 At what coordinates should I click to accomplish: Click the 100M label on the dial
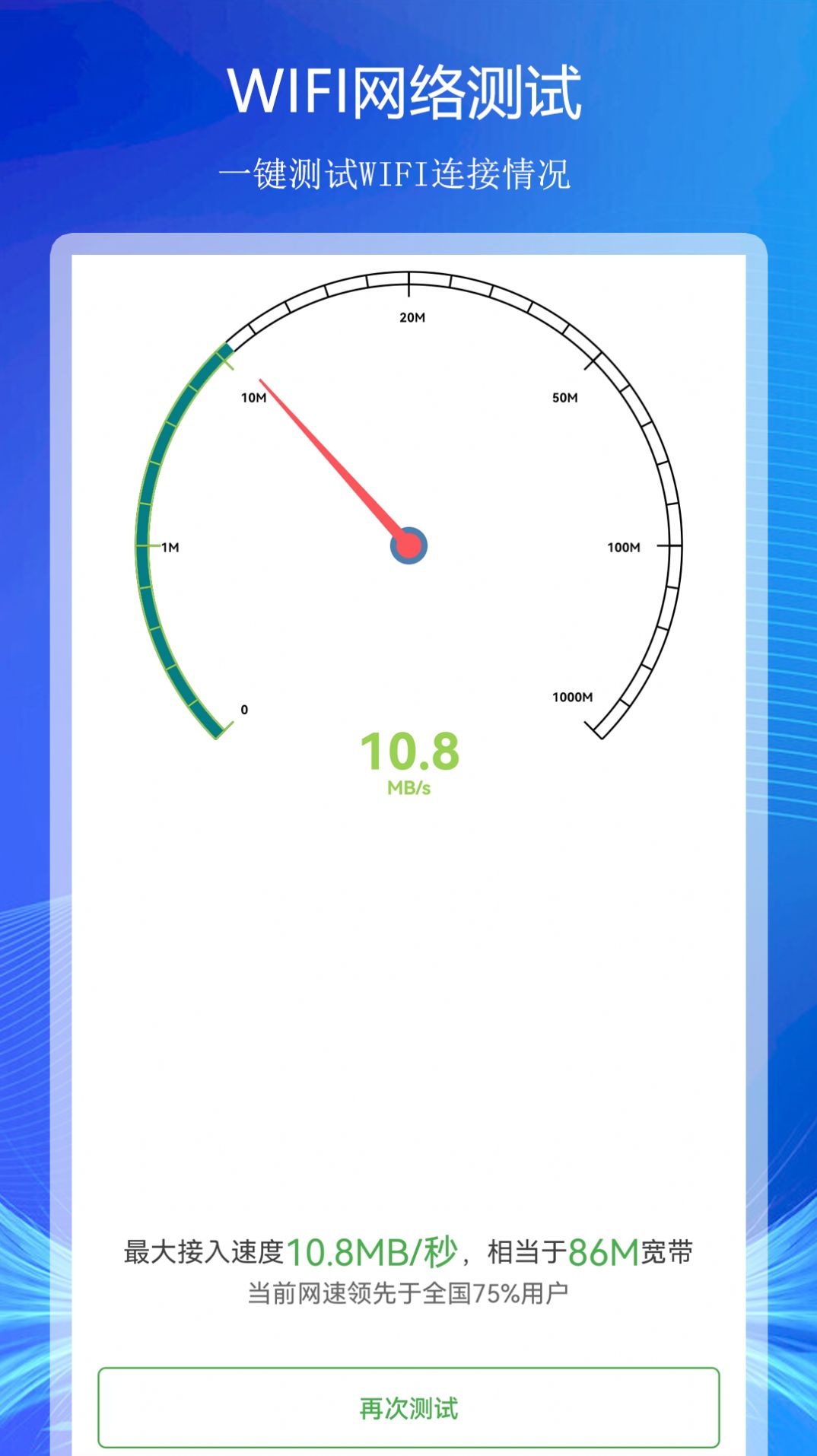coord(624,545)
